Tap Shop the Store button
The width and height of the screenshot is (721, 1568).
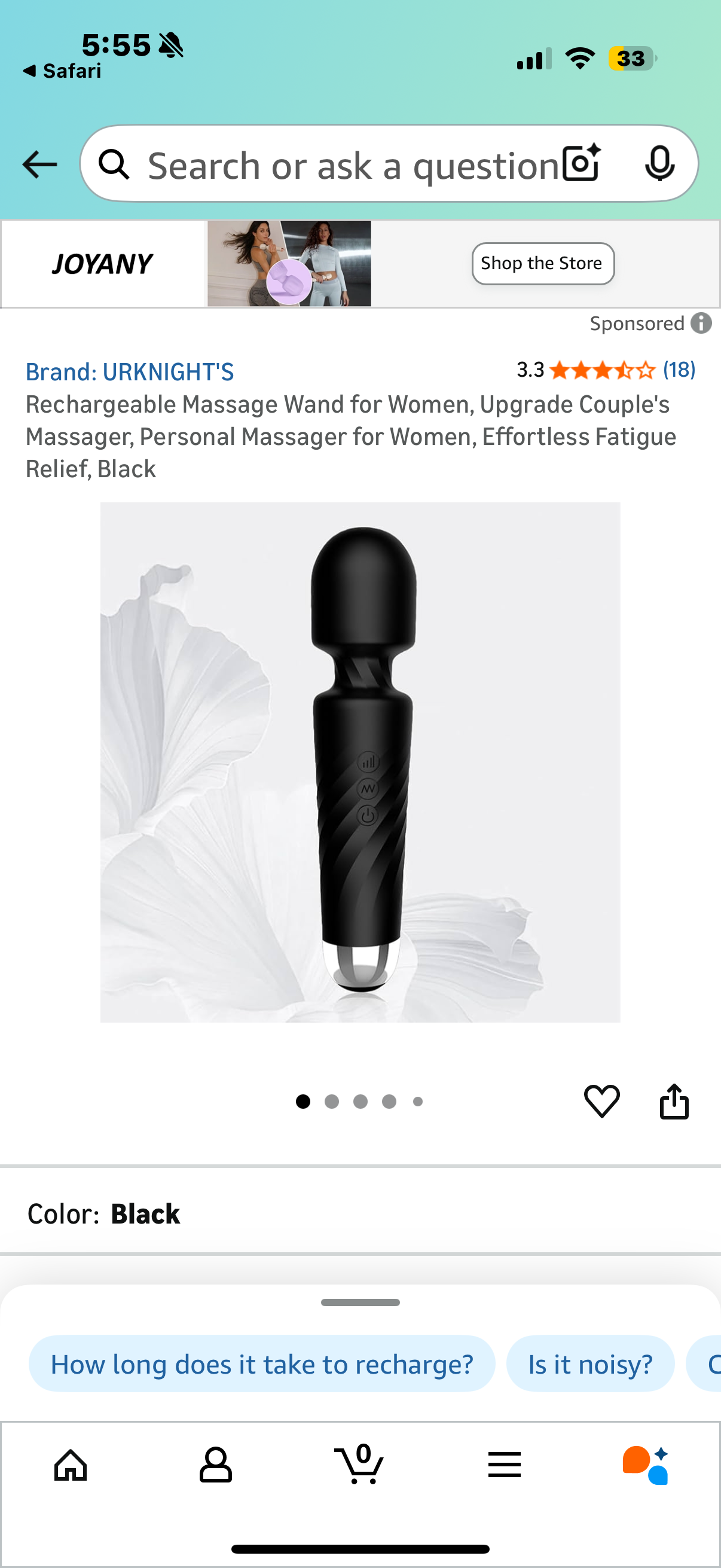pyautogui.click(x=543, y=264)
